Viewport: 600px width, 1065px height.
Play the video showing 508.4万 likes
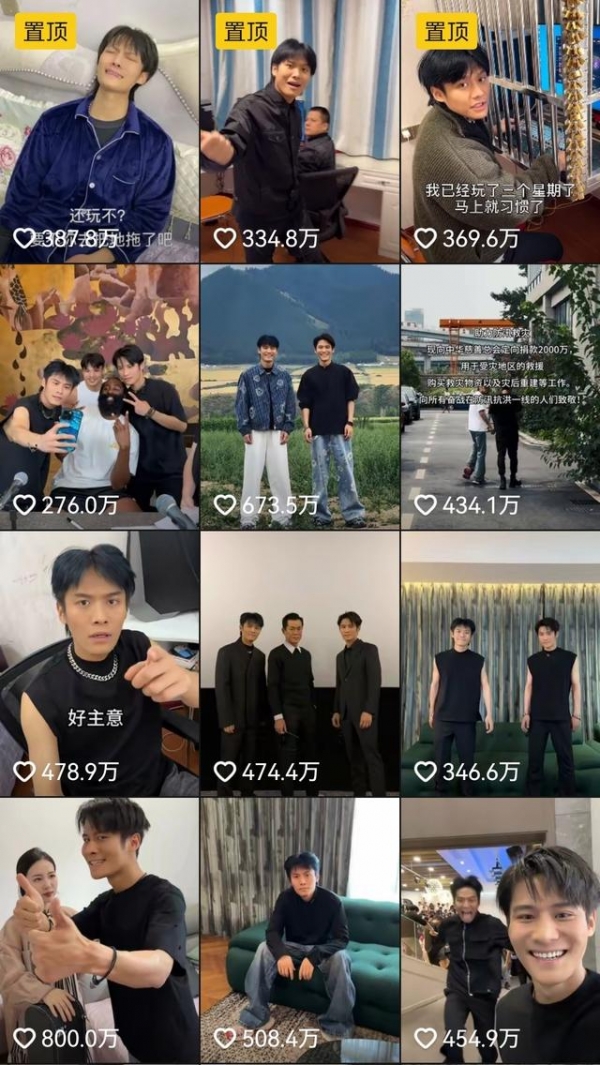(300, 930)
